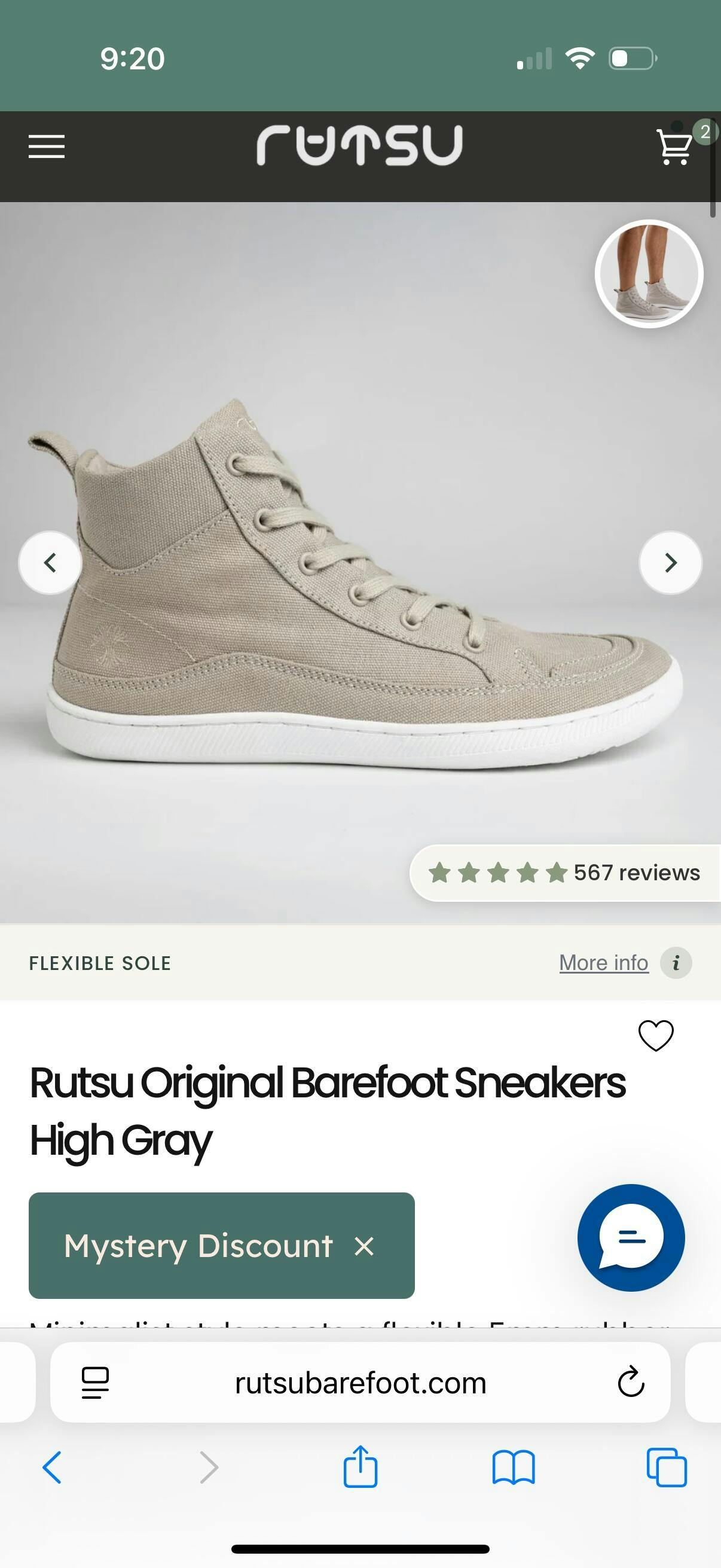Open Safari bookmarks
This screenshot has height=1568, width=721.
tap(513, 1468)
